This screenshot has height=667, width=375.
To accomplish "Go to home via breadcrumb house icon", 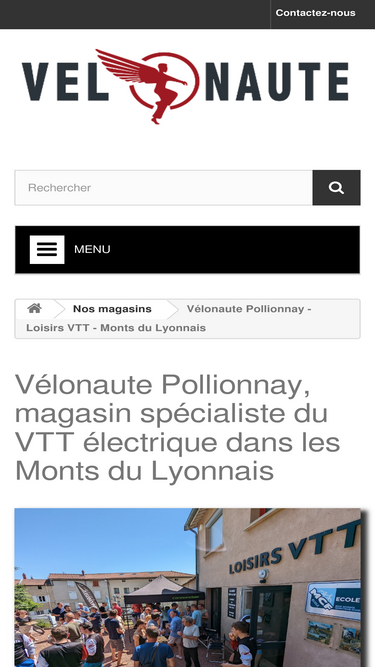I will click(34, 308).
